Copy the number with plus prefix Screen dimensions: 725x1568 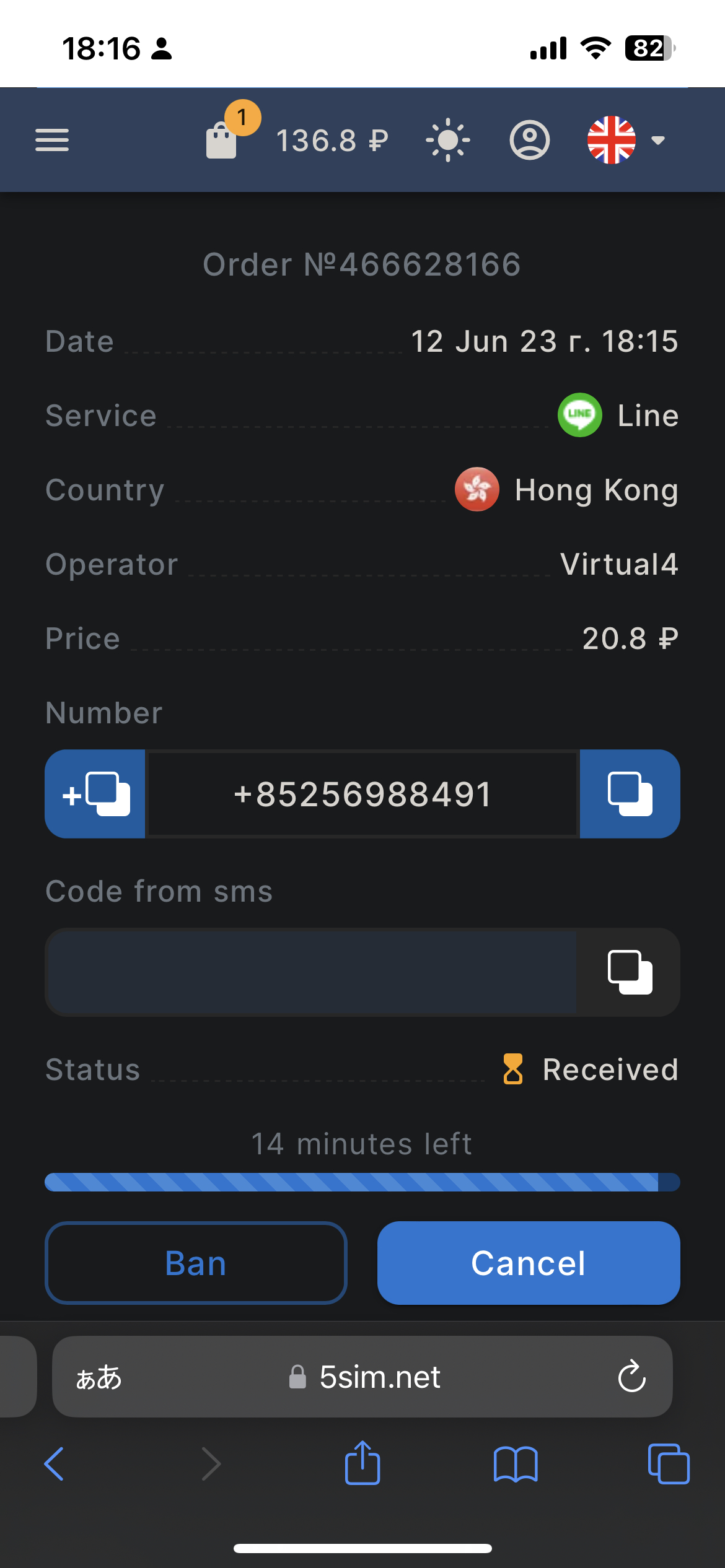(95, 794)
